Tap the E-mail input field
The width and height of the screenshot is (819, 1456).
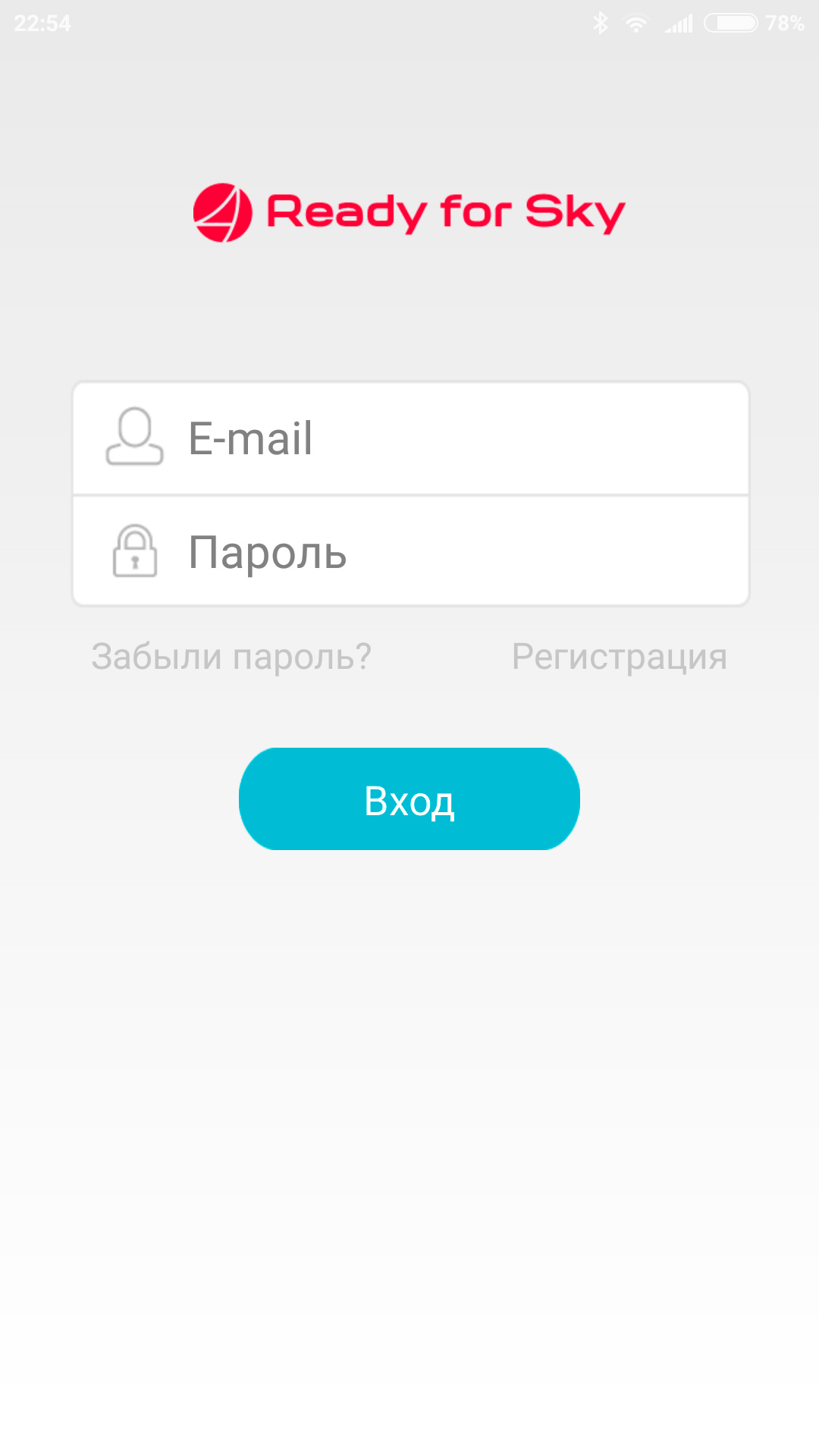[x=455, y=438]
